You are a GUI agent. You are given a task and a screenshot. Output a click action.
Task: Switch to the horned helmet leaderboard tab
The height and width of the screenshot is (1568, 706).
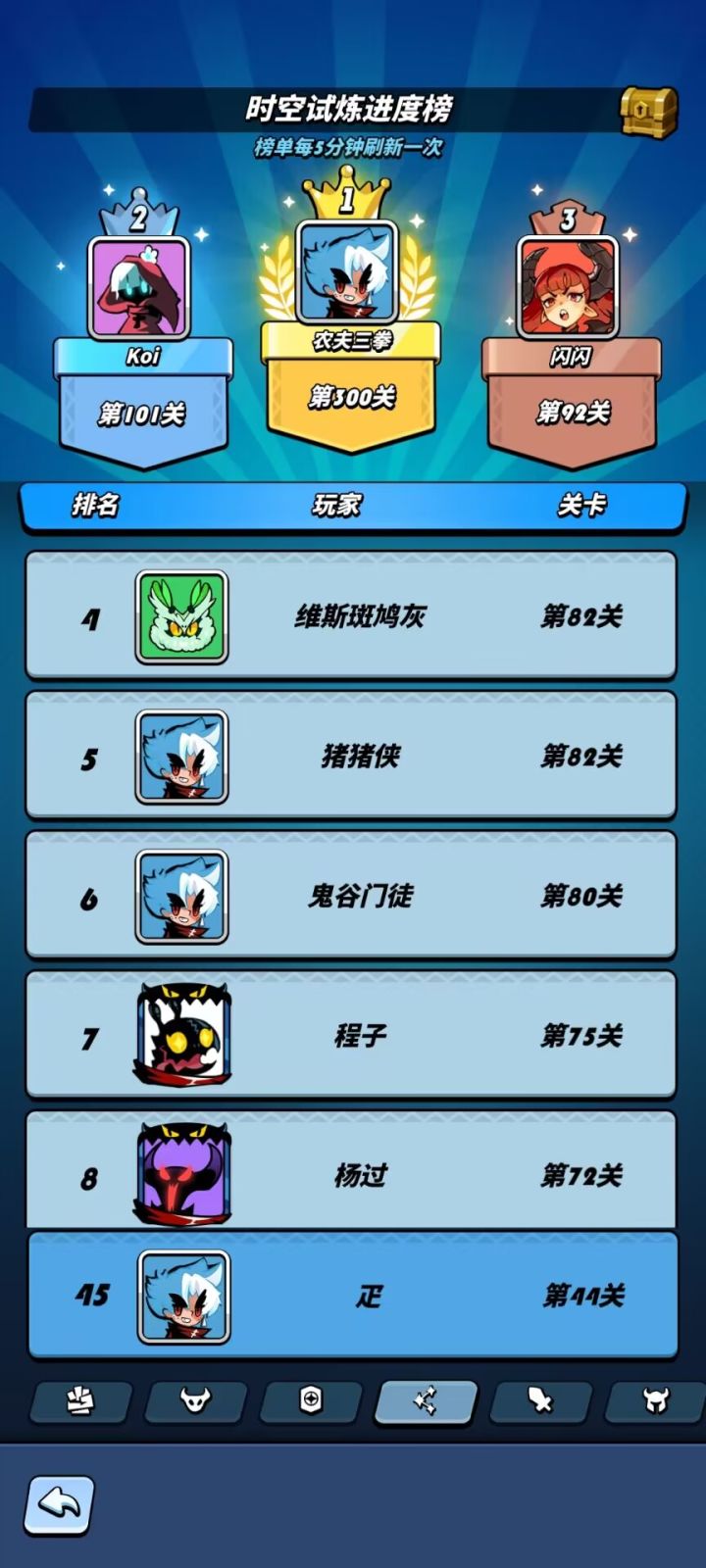(654, 1401)
